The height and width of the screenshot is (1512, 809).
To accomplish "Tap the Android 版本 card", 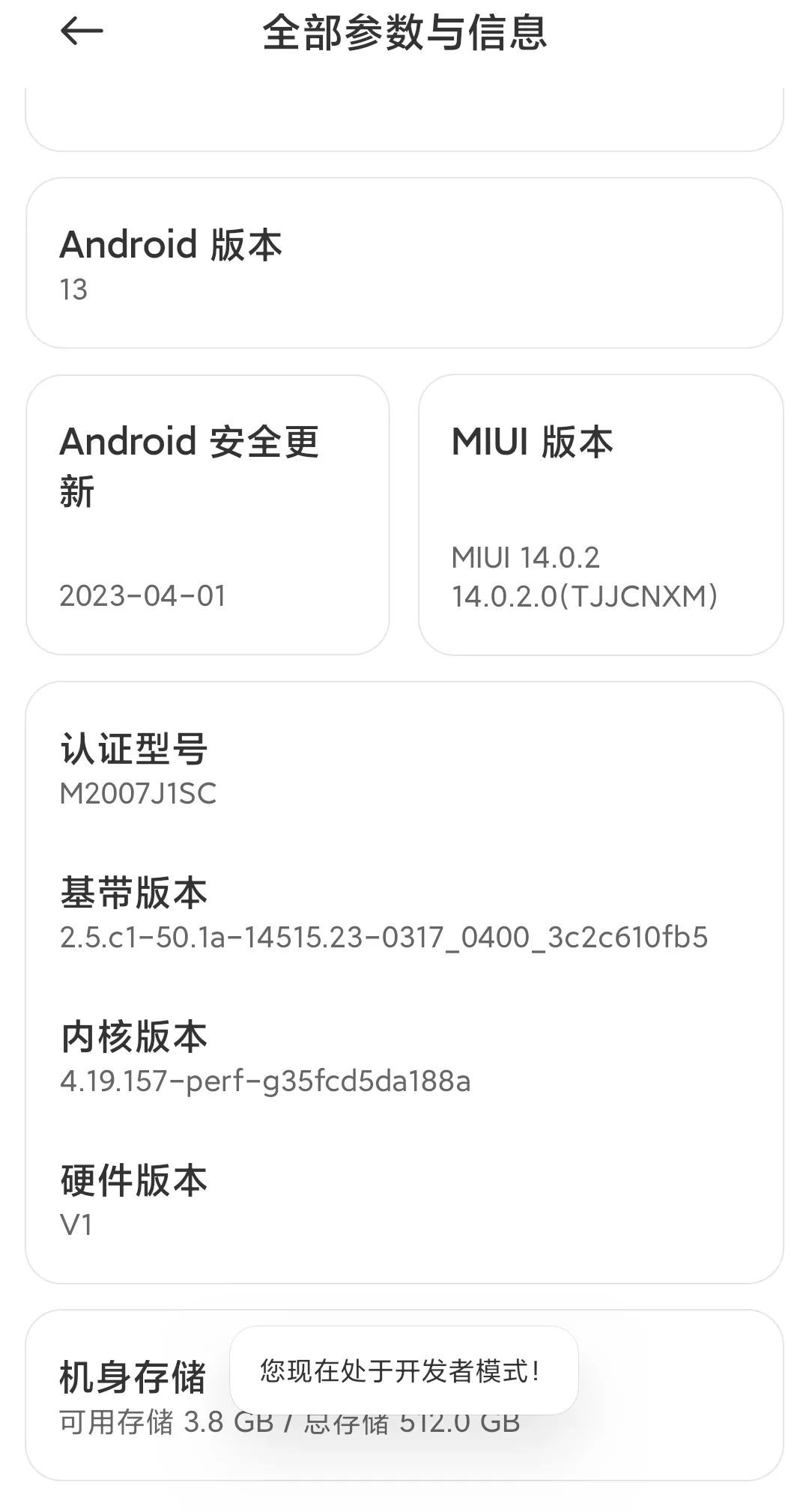I will [404, 264].
